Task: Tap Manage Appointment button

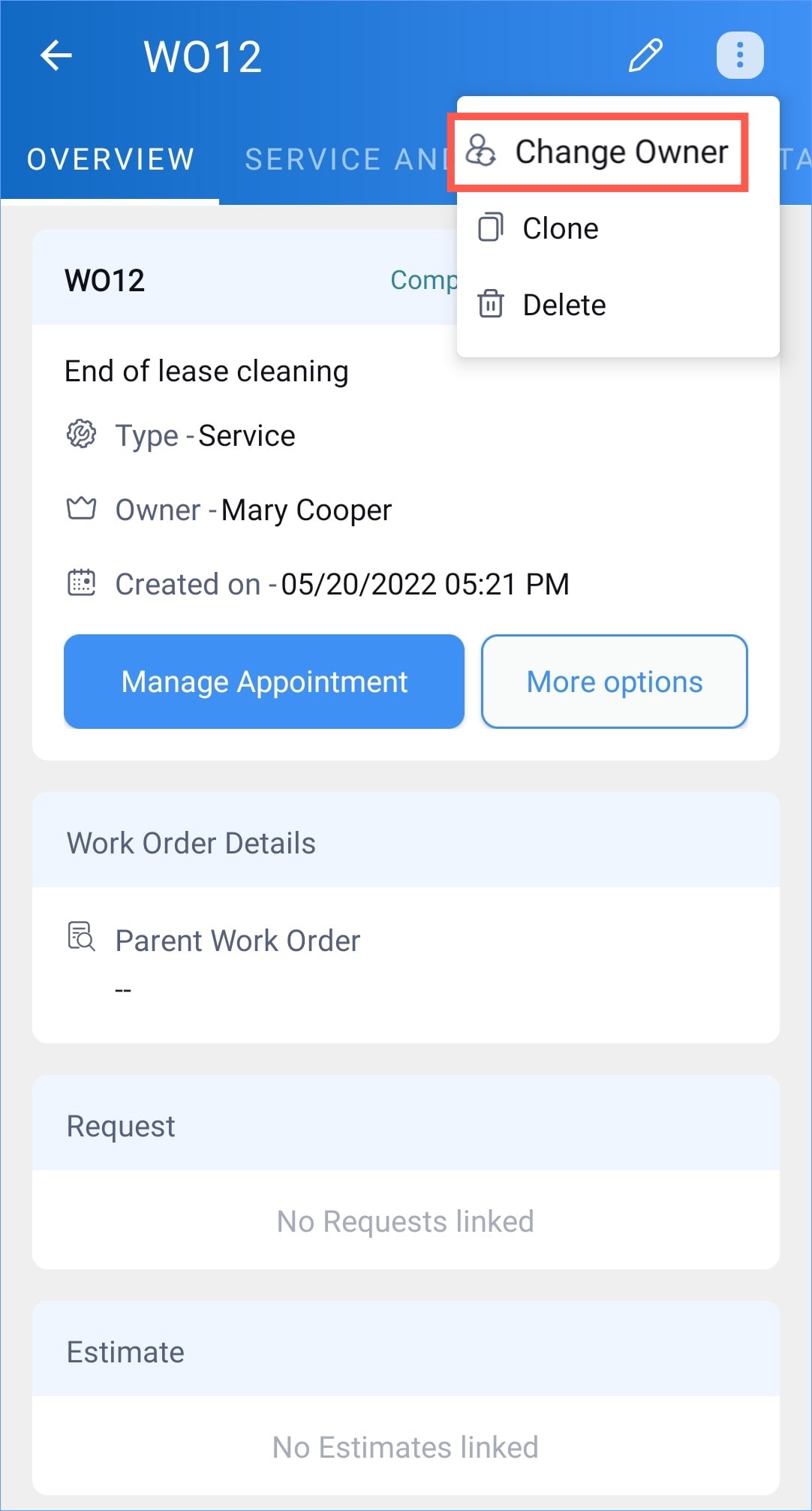Action: pyautogui.click(x=264, y=682)
